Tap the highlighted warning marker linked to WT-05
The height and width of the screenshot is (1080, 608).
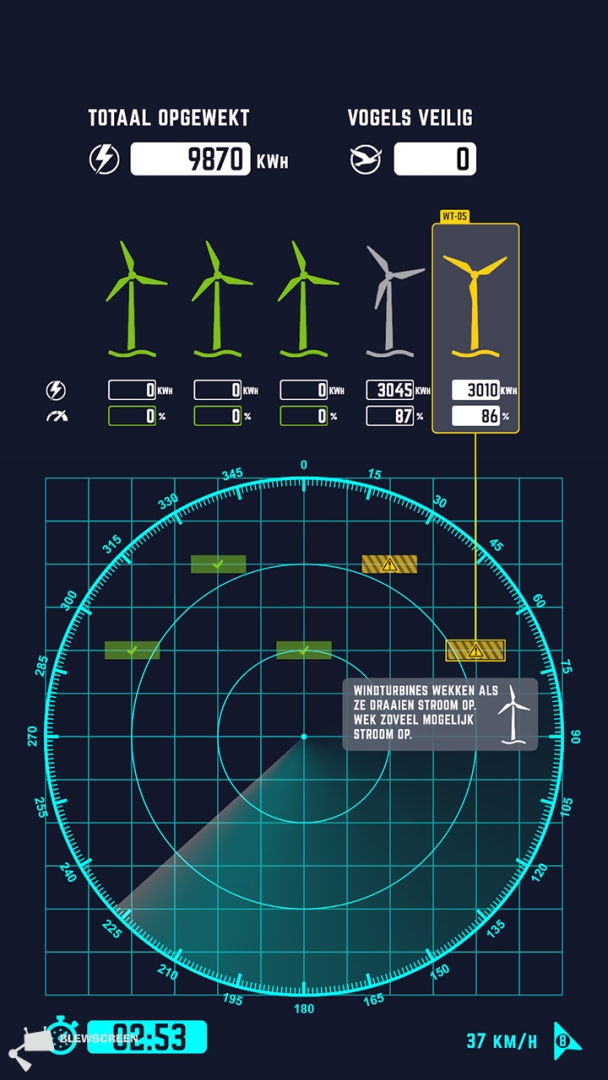click(x=475, y=650)
